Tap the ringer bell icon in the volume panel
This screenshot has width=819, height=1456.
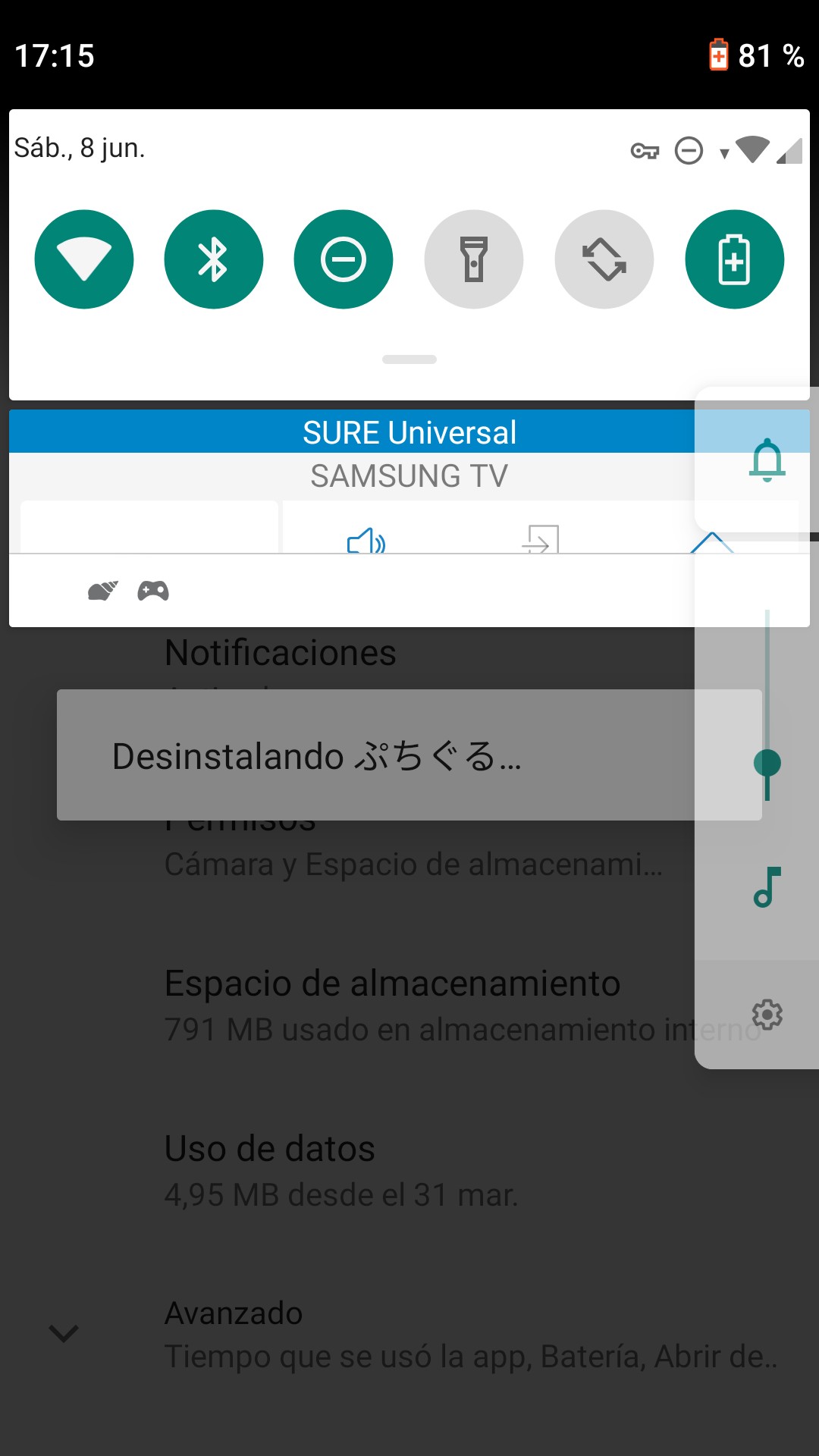click(767, 460)
